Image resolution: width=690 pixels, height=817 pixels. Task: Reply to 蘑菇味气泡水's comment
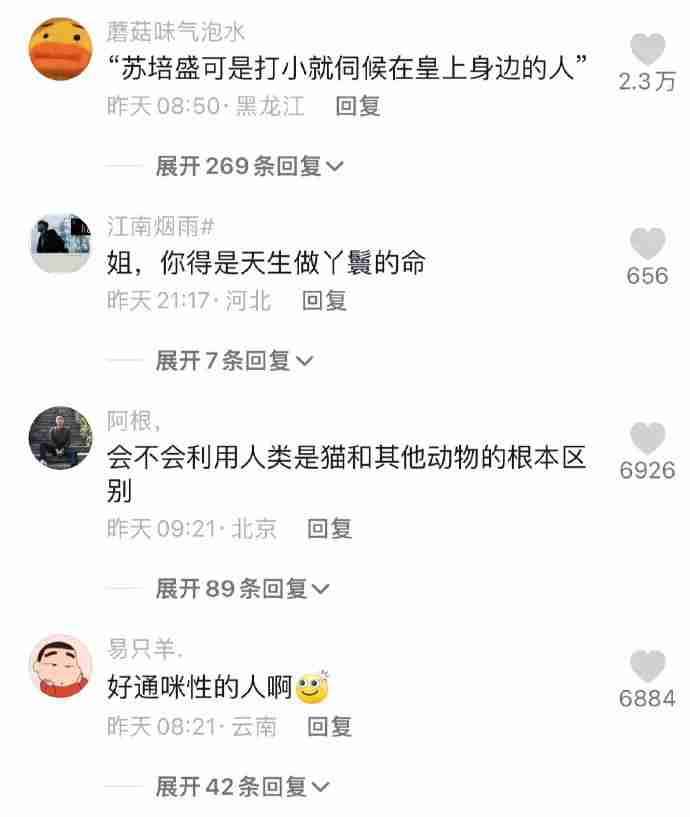[358, 106]
